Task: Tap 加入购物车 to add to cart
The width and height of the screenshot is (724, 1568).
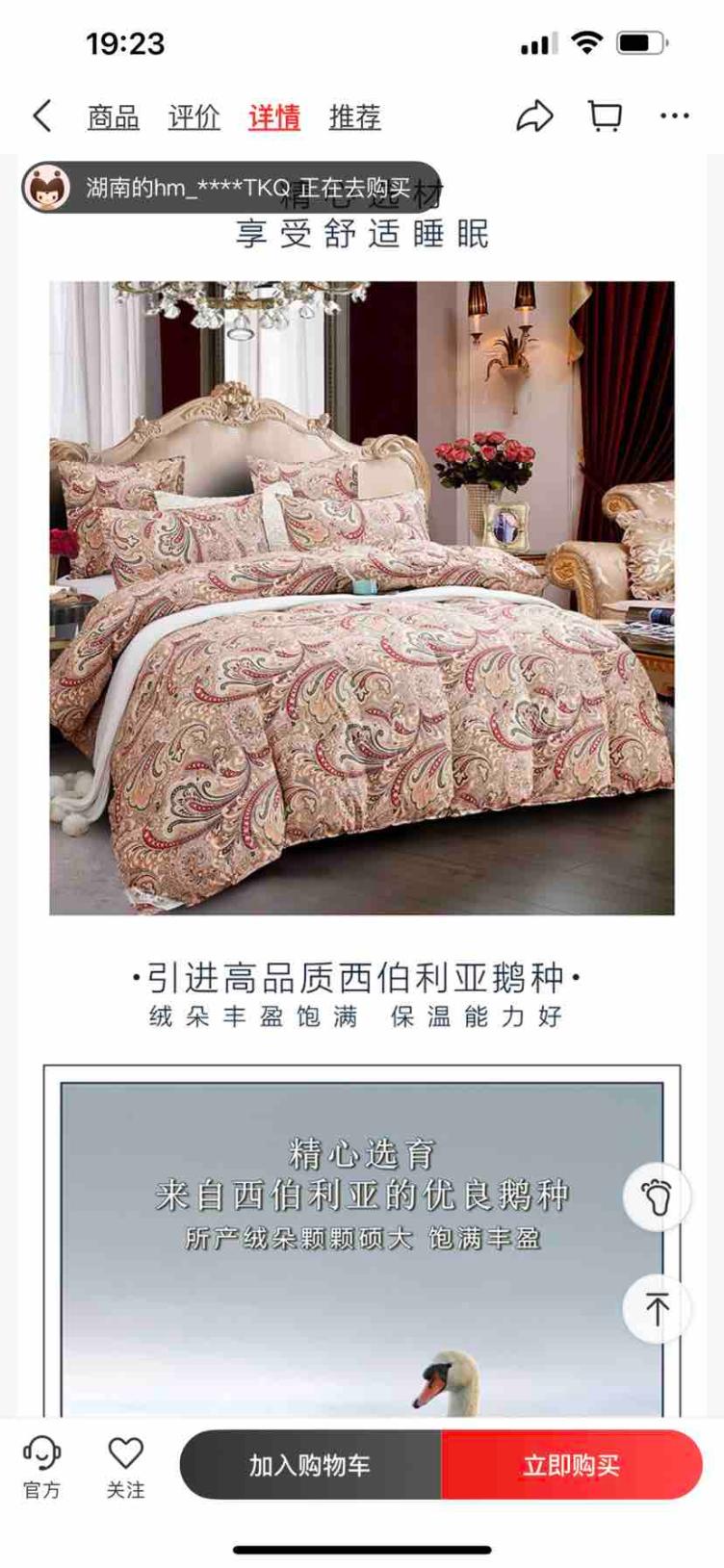Action: click(310, 1465)
